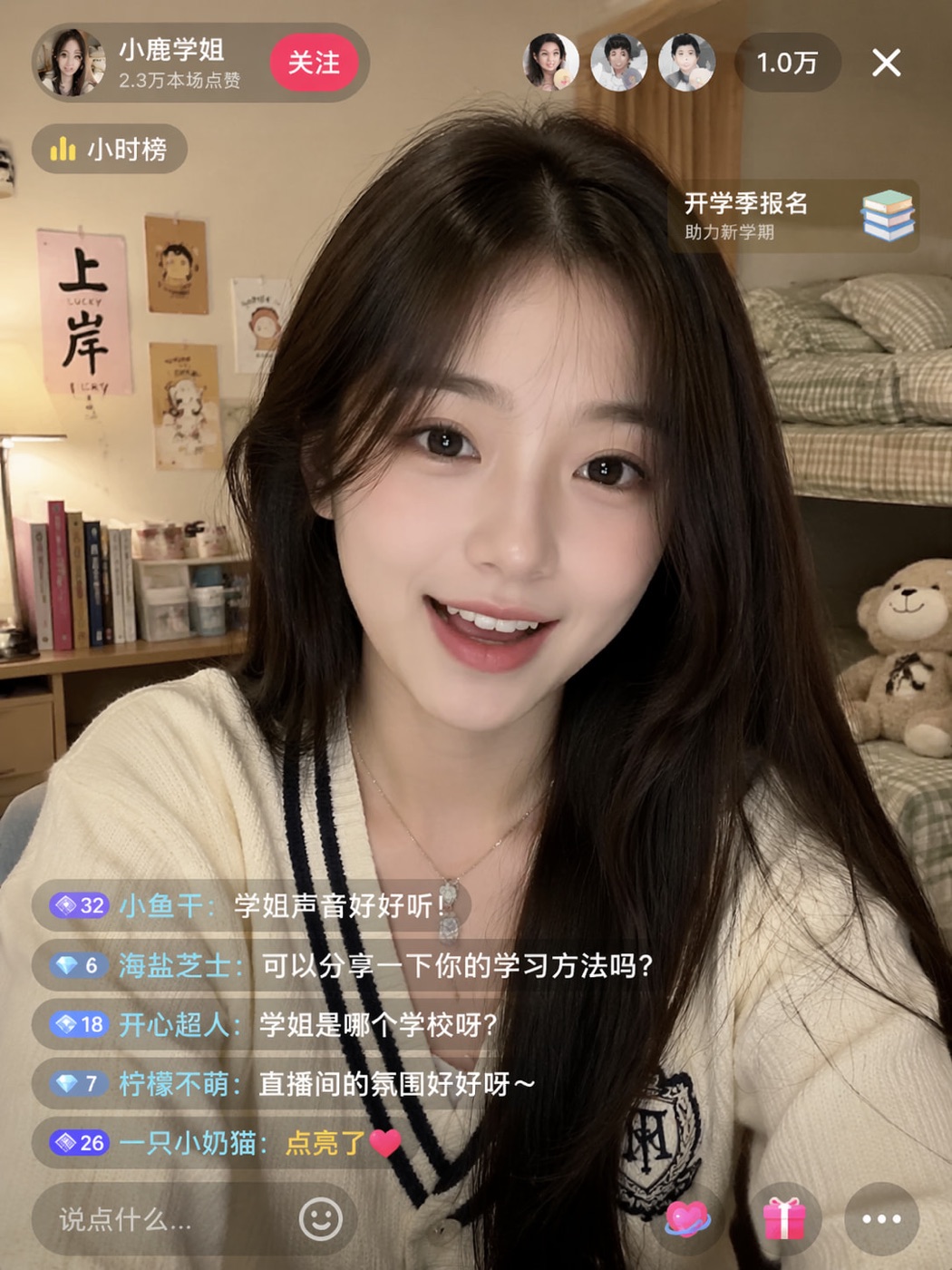The width and height of the screenshot is (952, 1270).
Task: Close the live stream
Action: tap(886, 63)
